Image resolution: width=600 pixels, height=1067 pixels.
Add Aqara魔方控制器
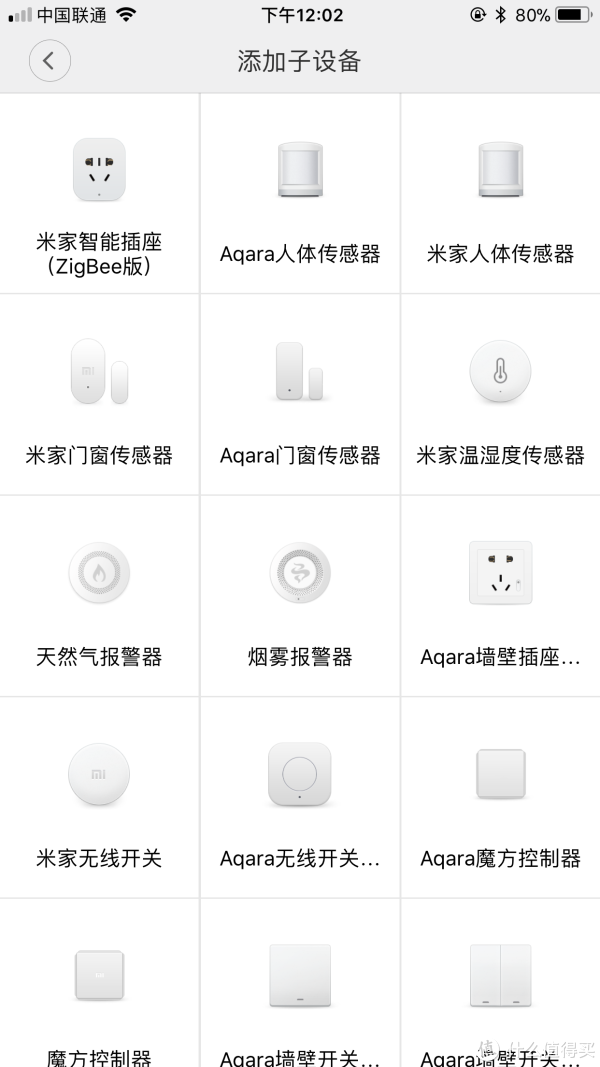[501, 798]
